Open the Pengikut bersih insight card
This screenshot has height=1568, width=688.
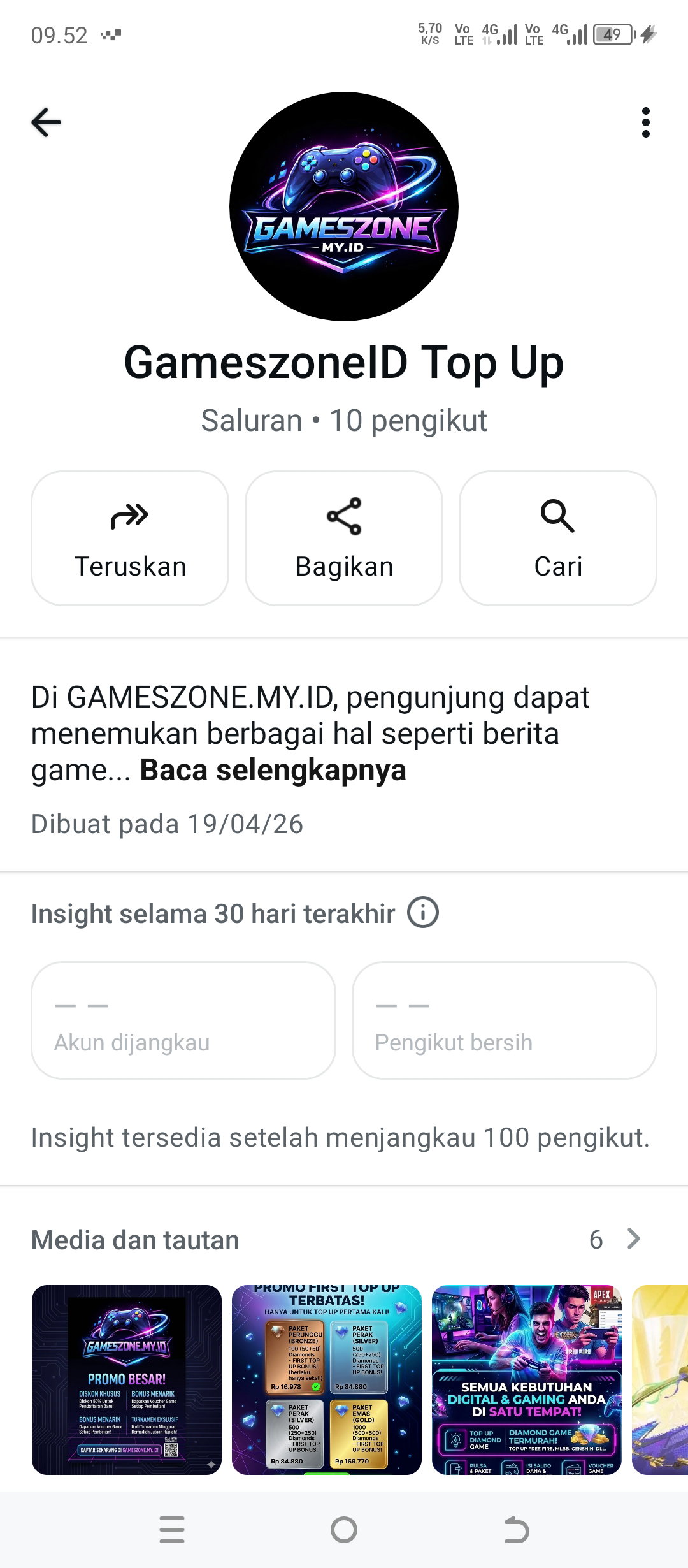[505, 1020]
